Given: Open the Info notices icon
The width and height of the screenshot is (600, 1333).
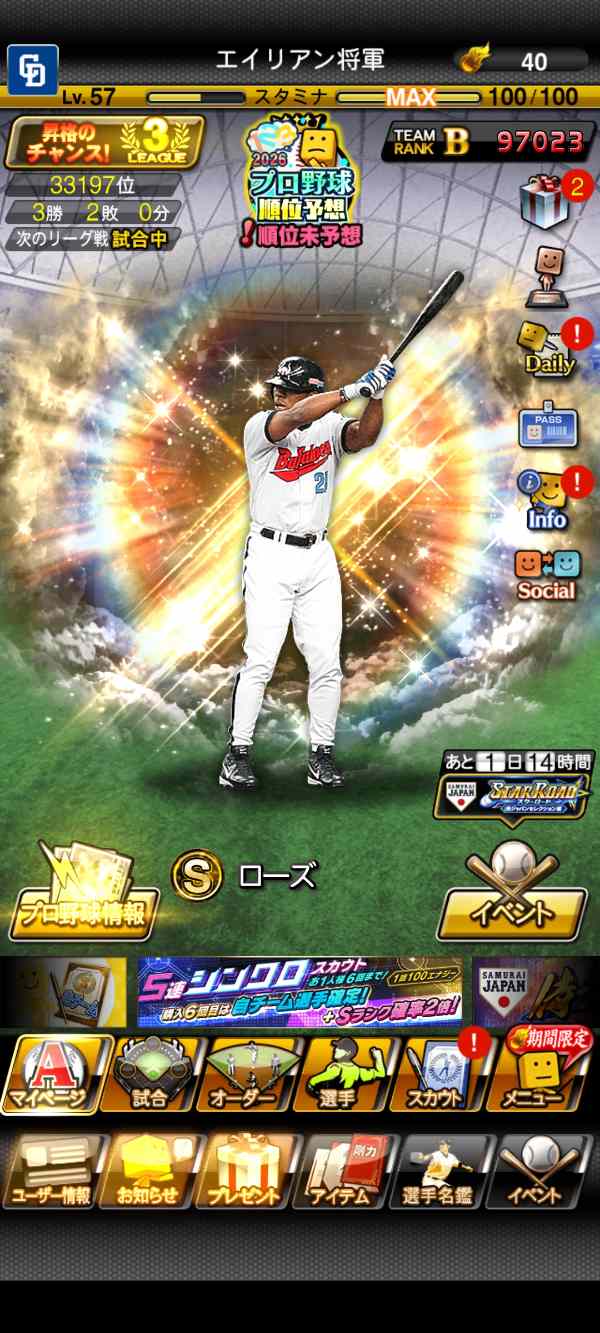Looking at the screenshot, I should coord(546,500).
